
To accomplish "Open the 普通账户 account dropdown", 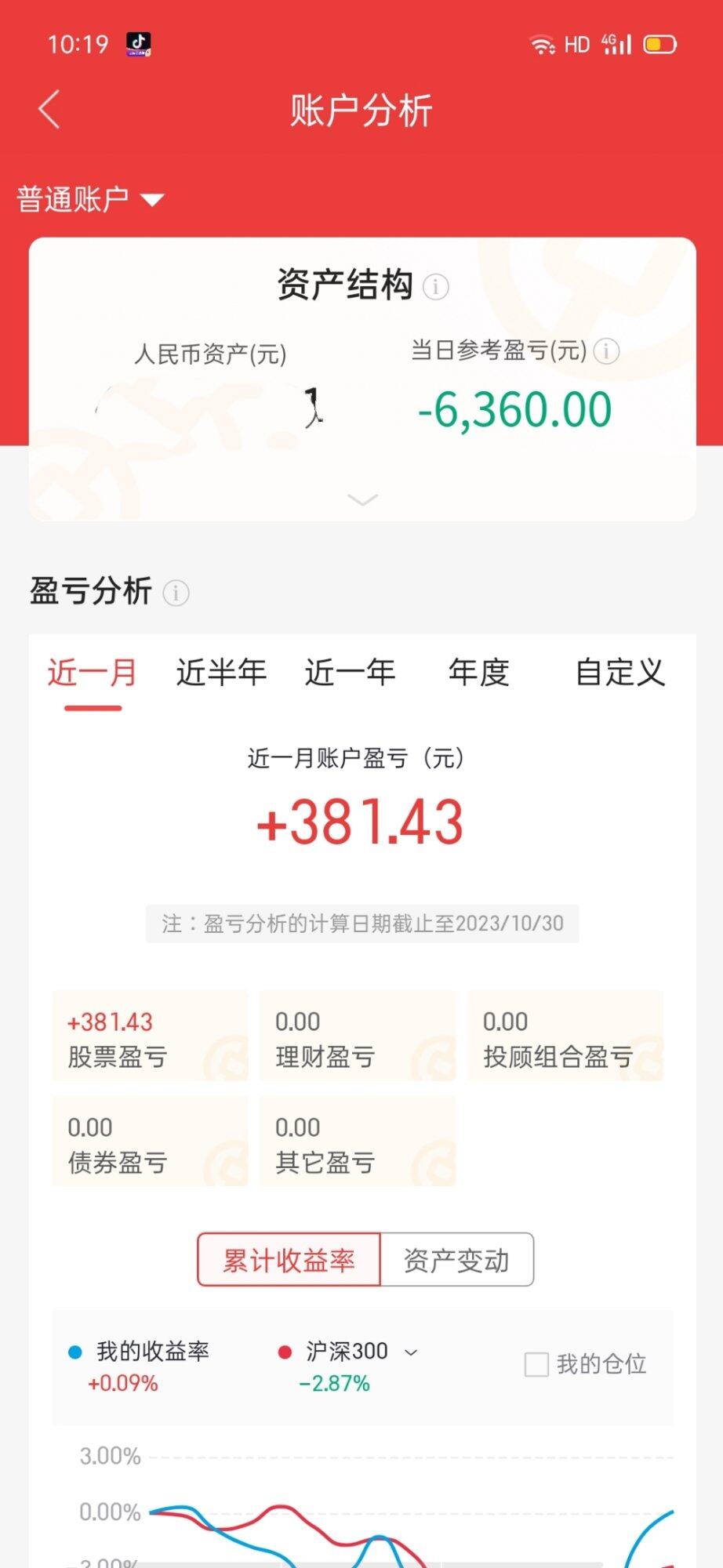I will tap(90, 199).
